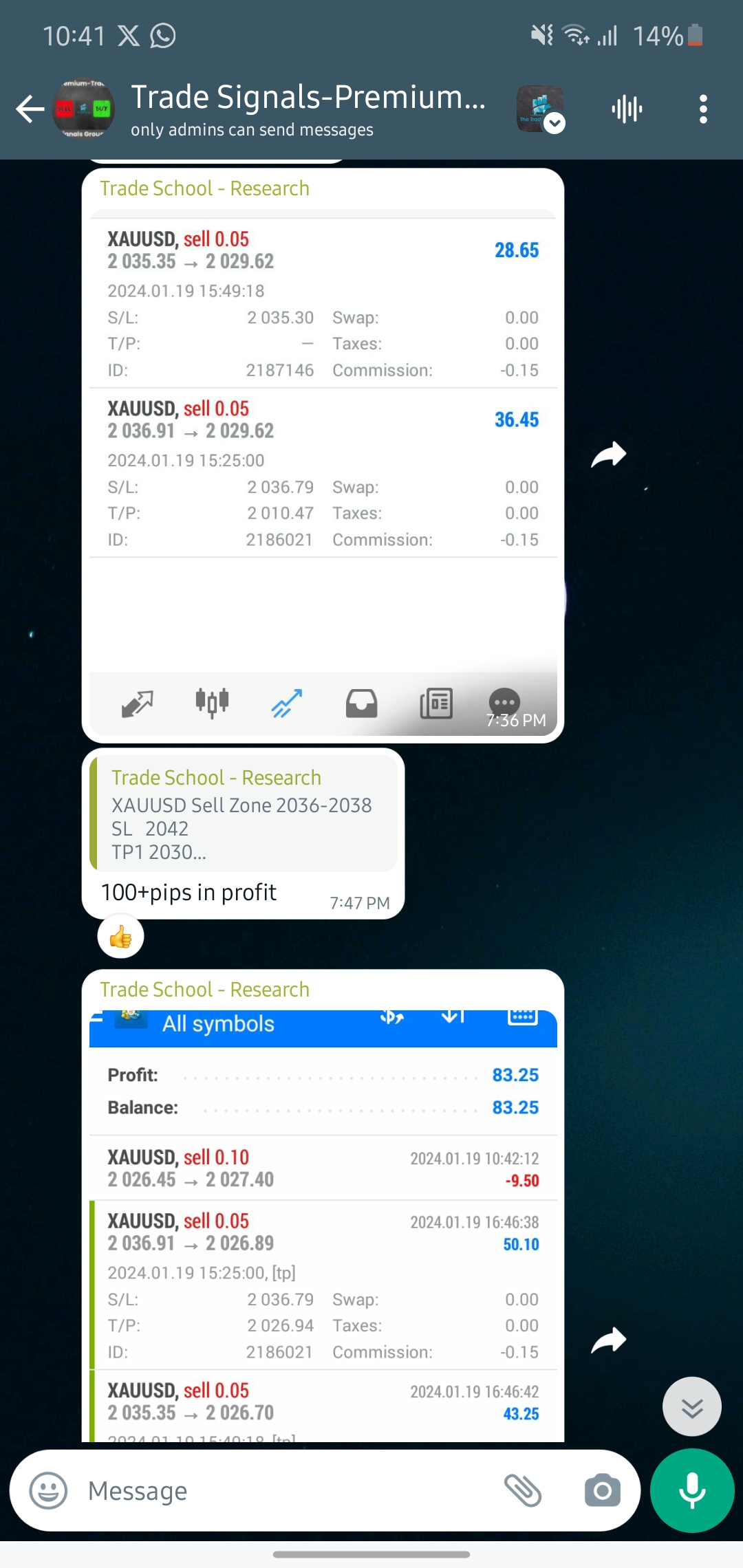
Task: Open the community switcher icon
Action: pyautogui.click(x=541, y=109)
